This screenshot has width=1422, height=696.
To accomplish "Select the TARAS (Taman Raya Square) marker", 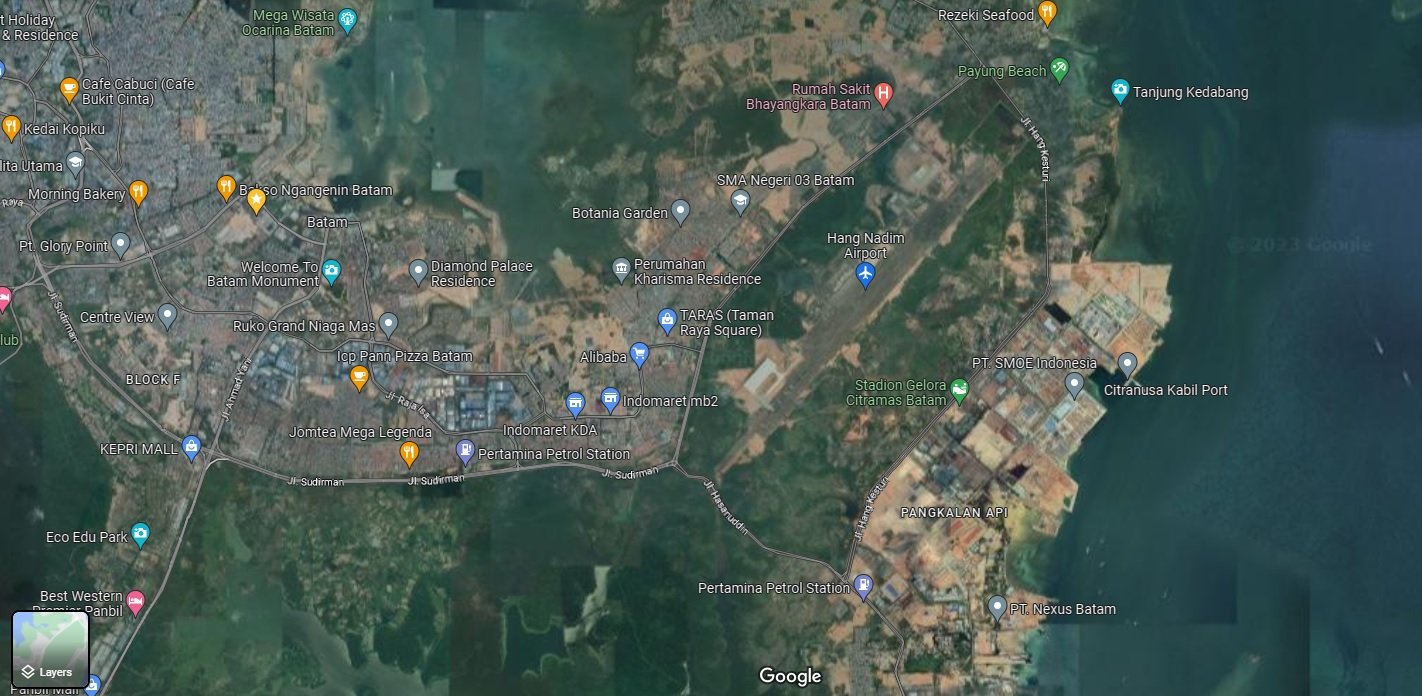I will [667, 320].
